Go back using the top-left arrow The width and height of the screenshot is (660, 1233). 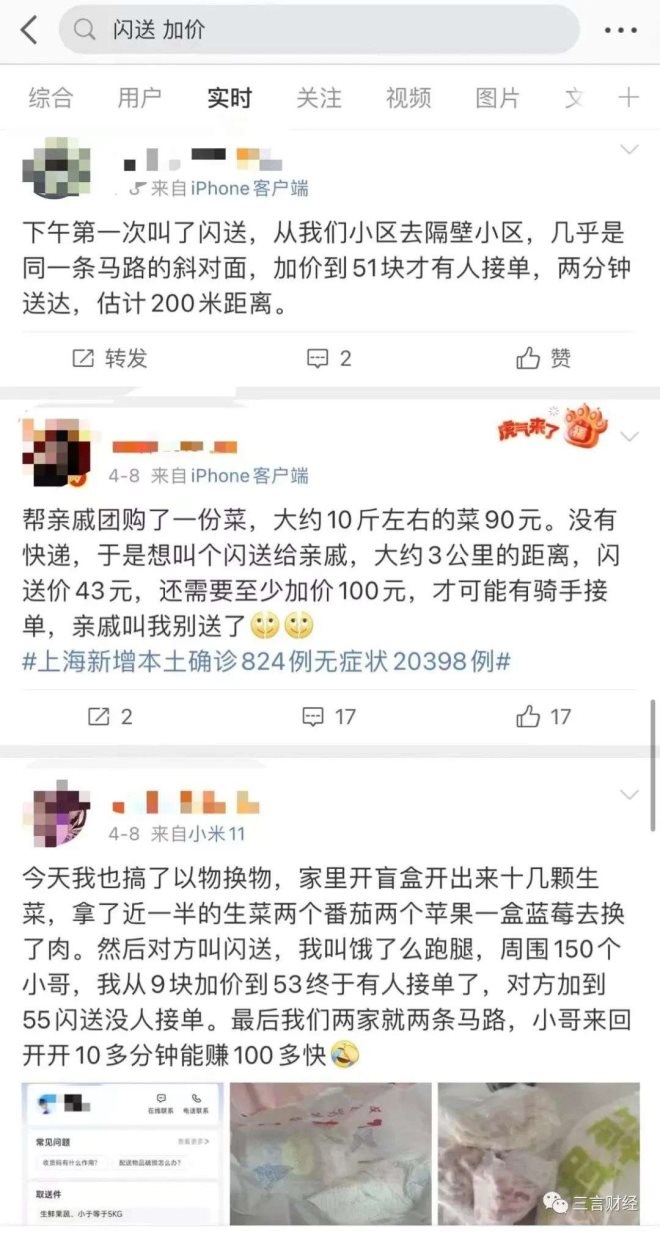pyautogui.click(x=28, y=30)
